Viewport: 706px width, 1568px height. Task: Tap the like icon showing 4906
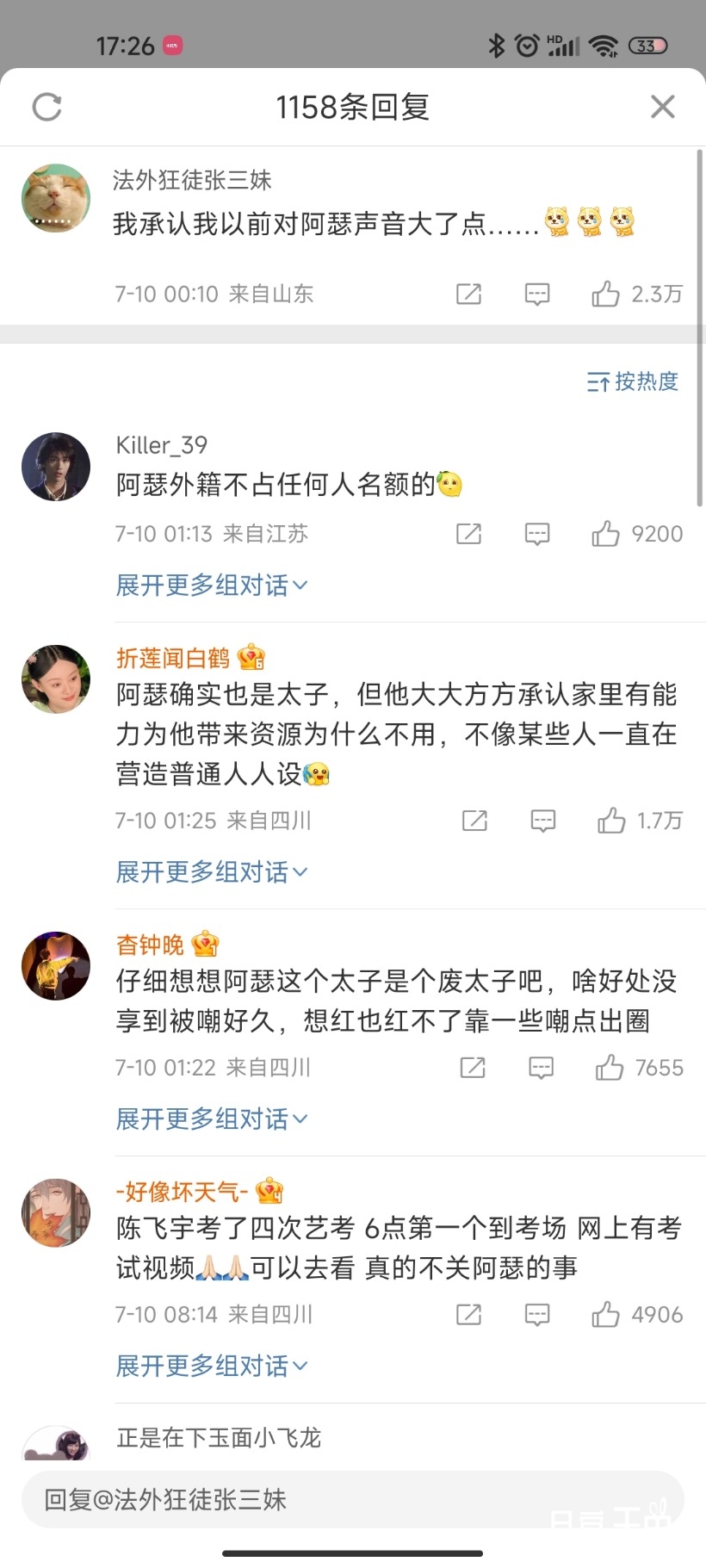click(605, 1315)
